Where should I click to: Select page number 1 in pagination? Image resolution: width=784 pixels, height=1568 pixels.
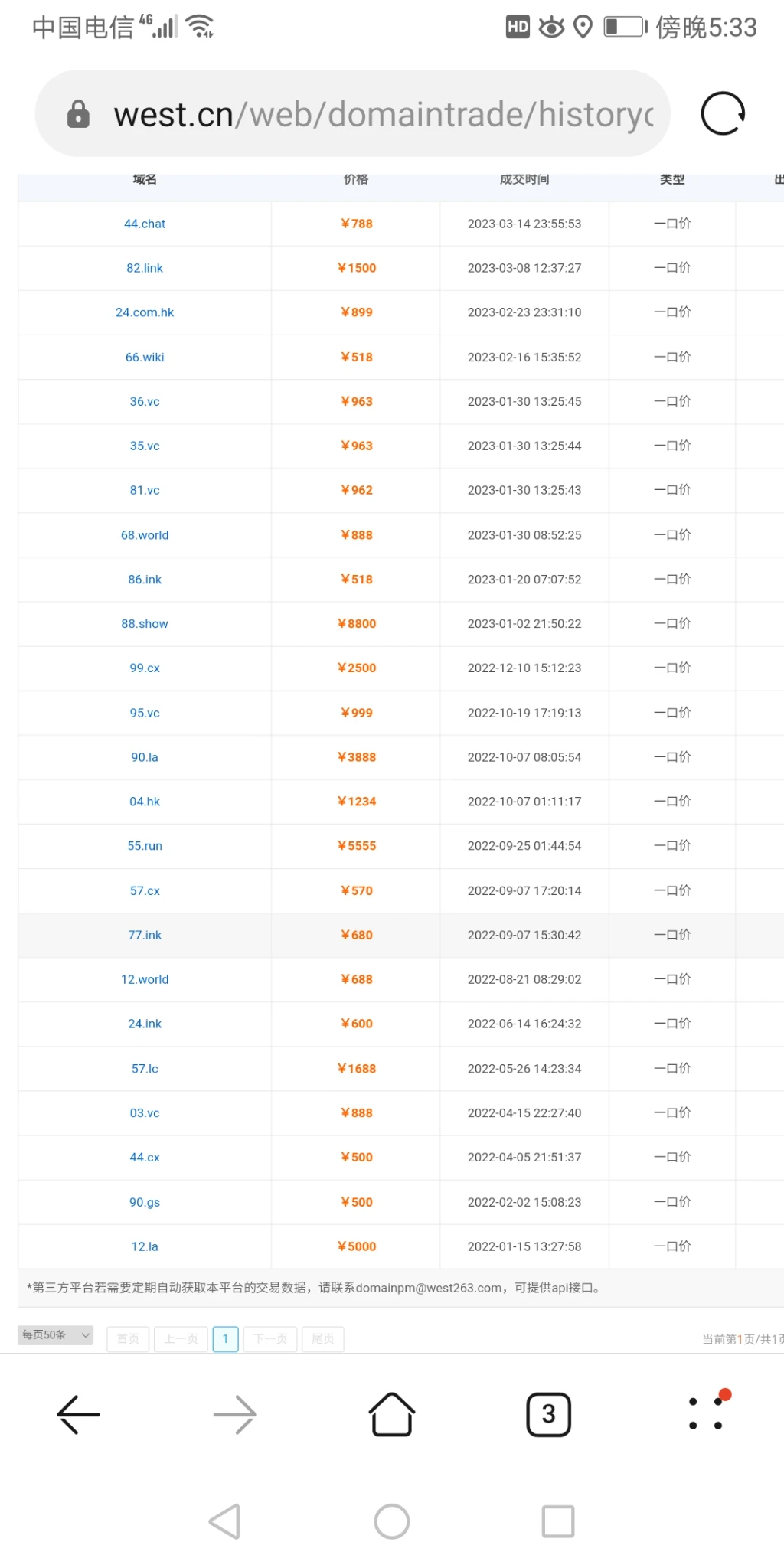[225, 1339]
